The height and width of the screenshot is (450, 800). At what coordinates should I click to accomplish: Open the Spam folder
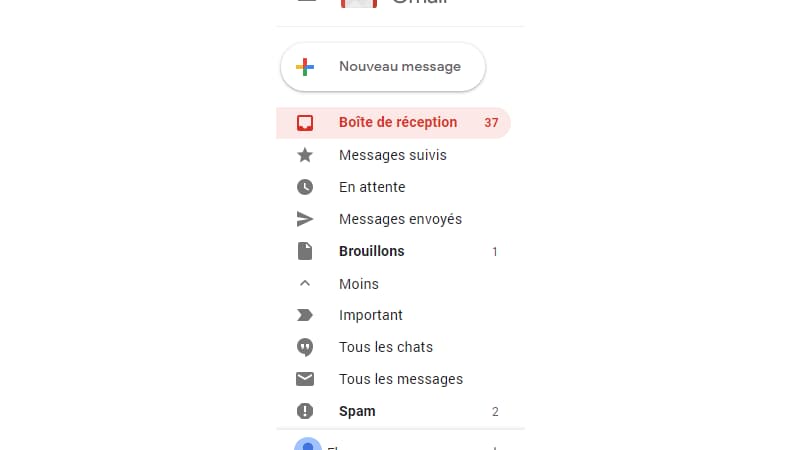[x=357, y=411]
